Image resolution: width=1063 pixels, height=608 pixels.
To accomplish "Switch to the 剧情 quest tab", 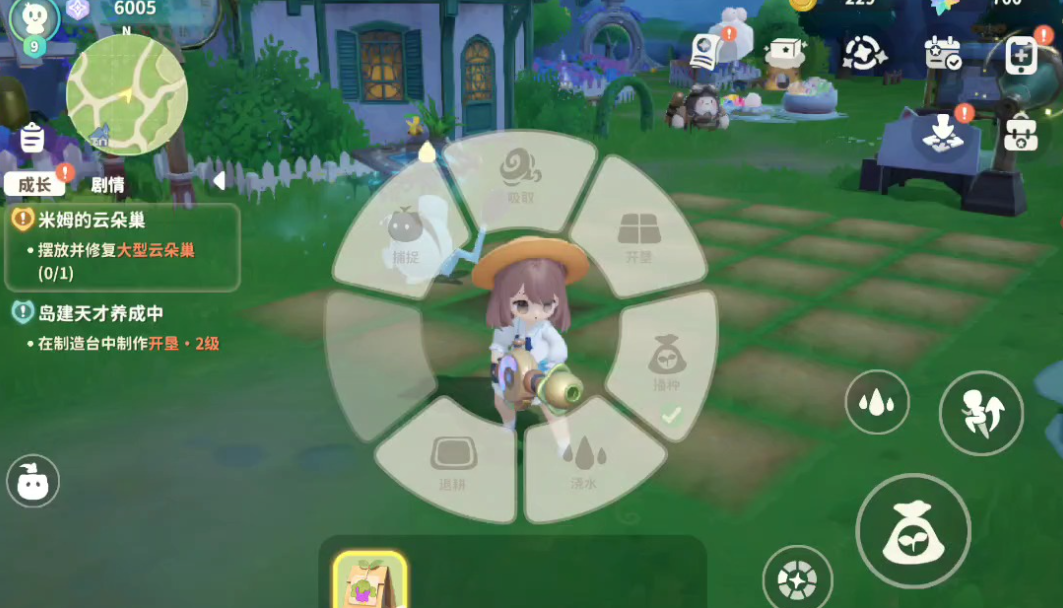I will click(107, 184).
